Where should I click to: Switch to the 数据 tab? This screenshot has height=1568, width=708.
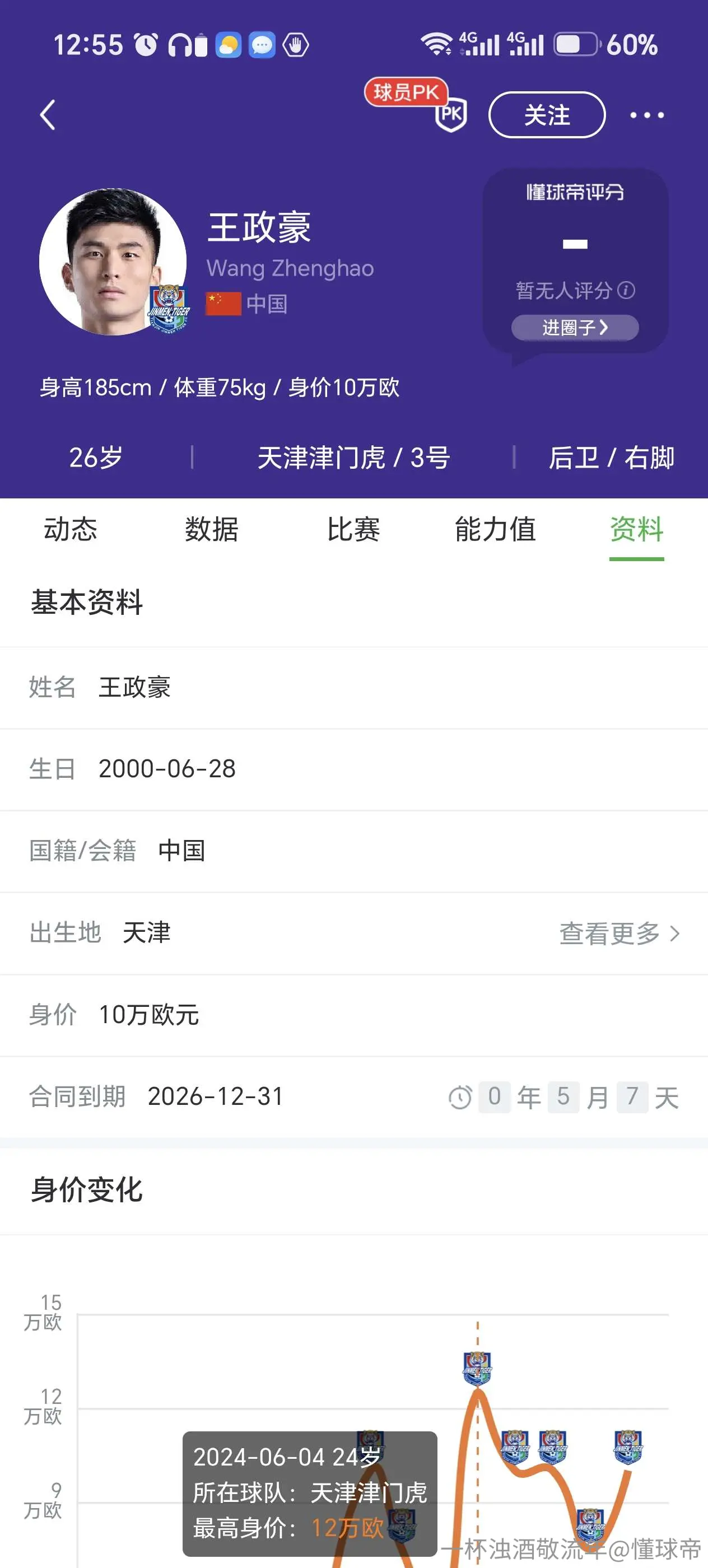click(212, 528)
